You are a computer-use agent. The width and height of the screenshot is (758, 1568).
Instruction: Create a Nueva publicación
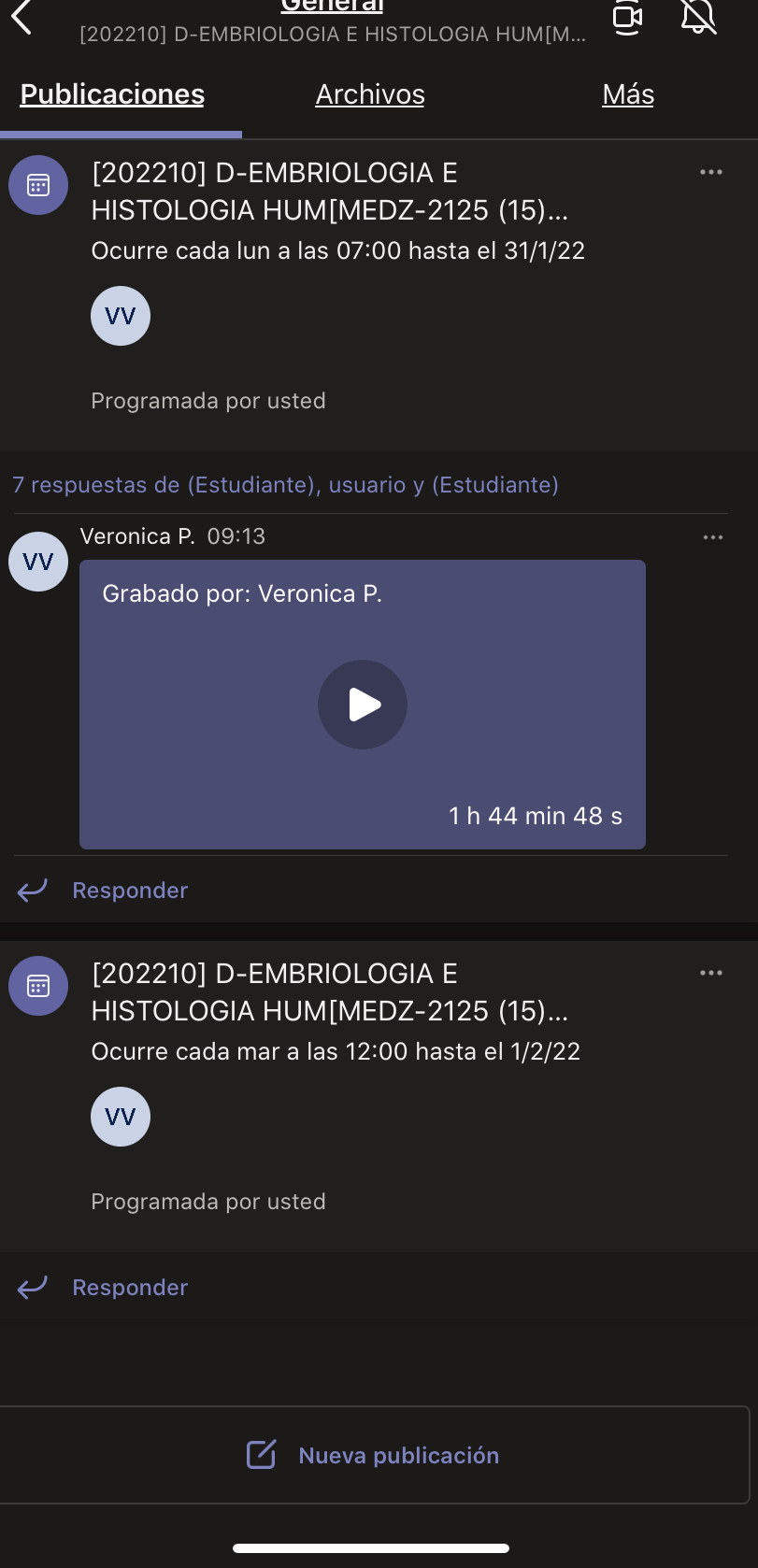(x=374, y=1455)
